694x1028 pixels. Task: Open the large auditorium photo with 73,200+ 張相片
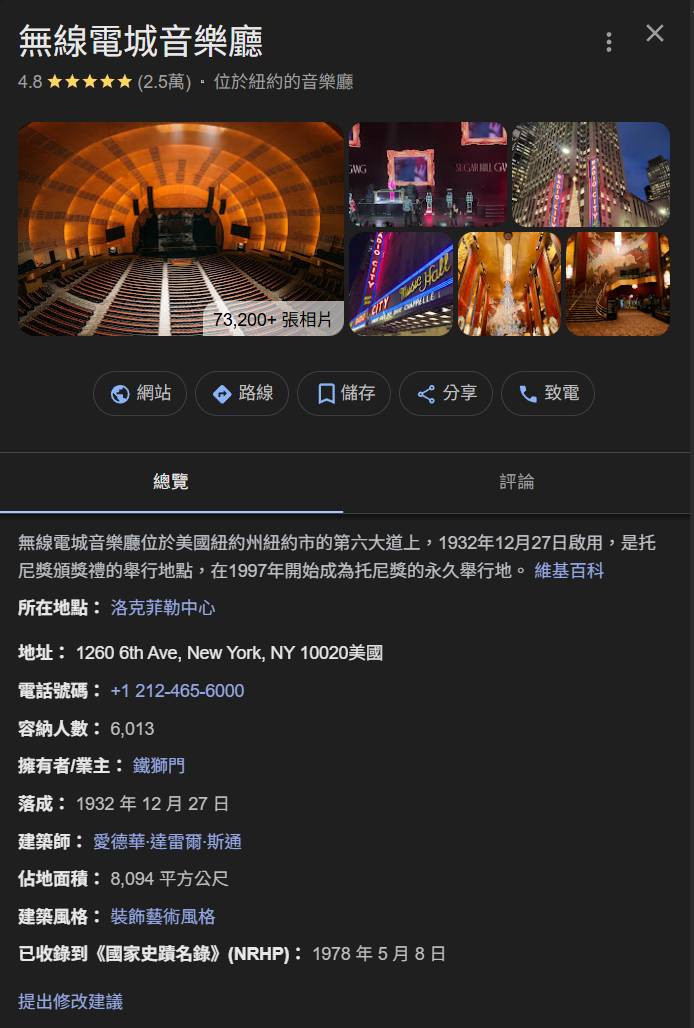click(181, 228)
